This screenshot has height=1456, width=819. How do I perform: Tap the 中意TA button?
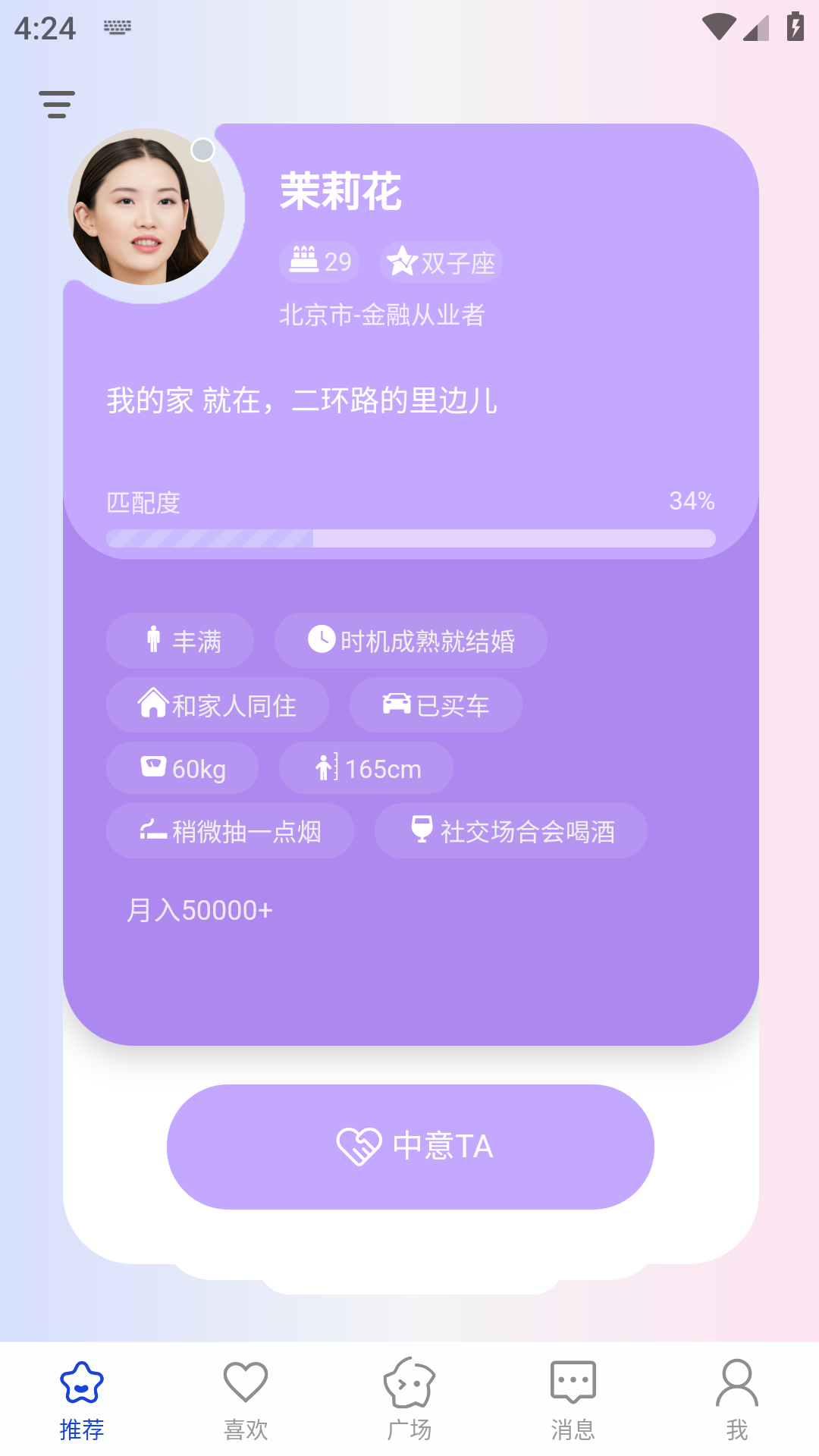coord(410,1146)
